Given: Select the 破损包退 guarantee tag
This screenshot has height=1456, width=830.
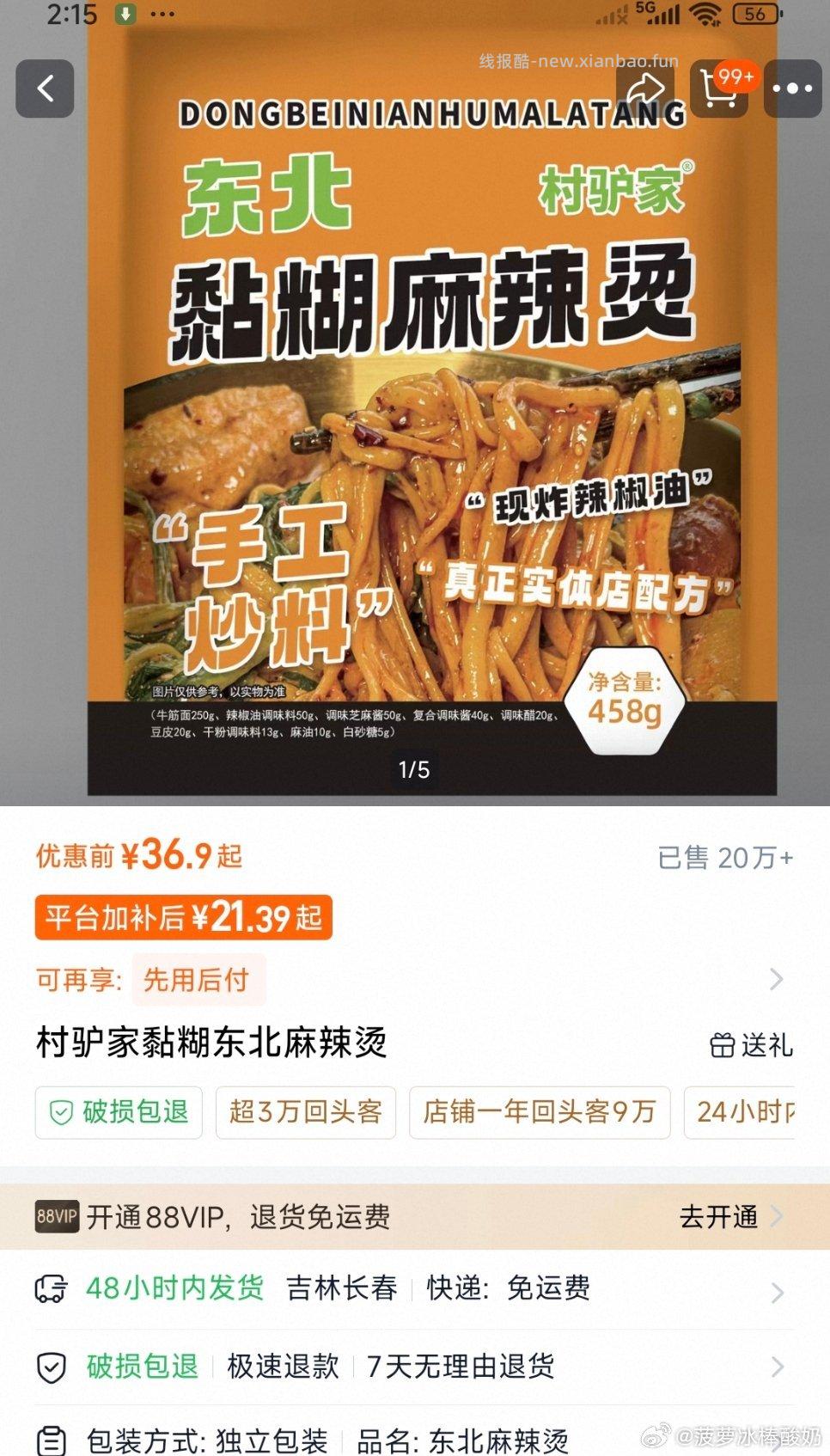Looking at the screenshot, I should tap(118, 1112).
